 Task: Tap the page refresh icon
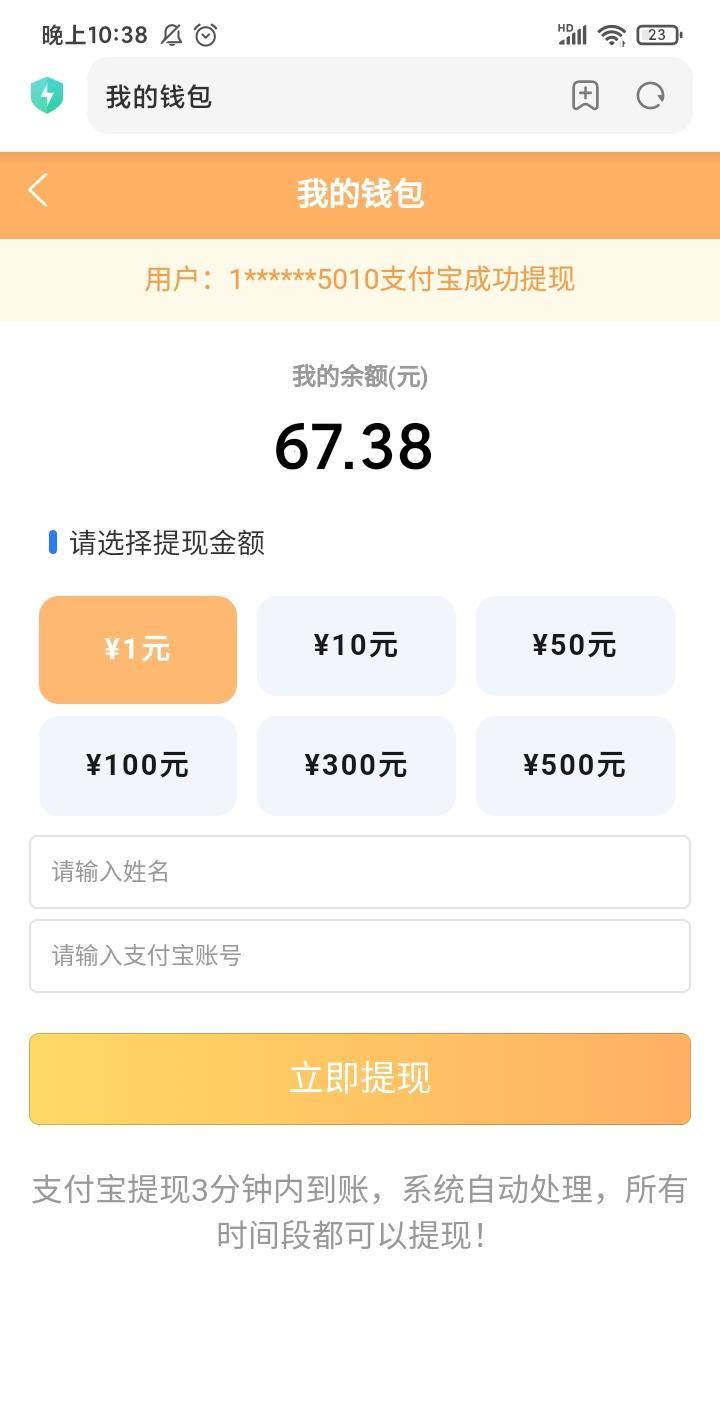pyautogui.click(x=651, y=96)
